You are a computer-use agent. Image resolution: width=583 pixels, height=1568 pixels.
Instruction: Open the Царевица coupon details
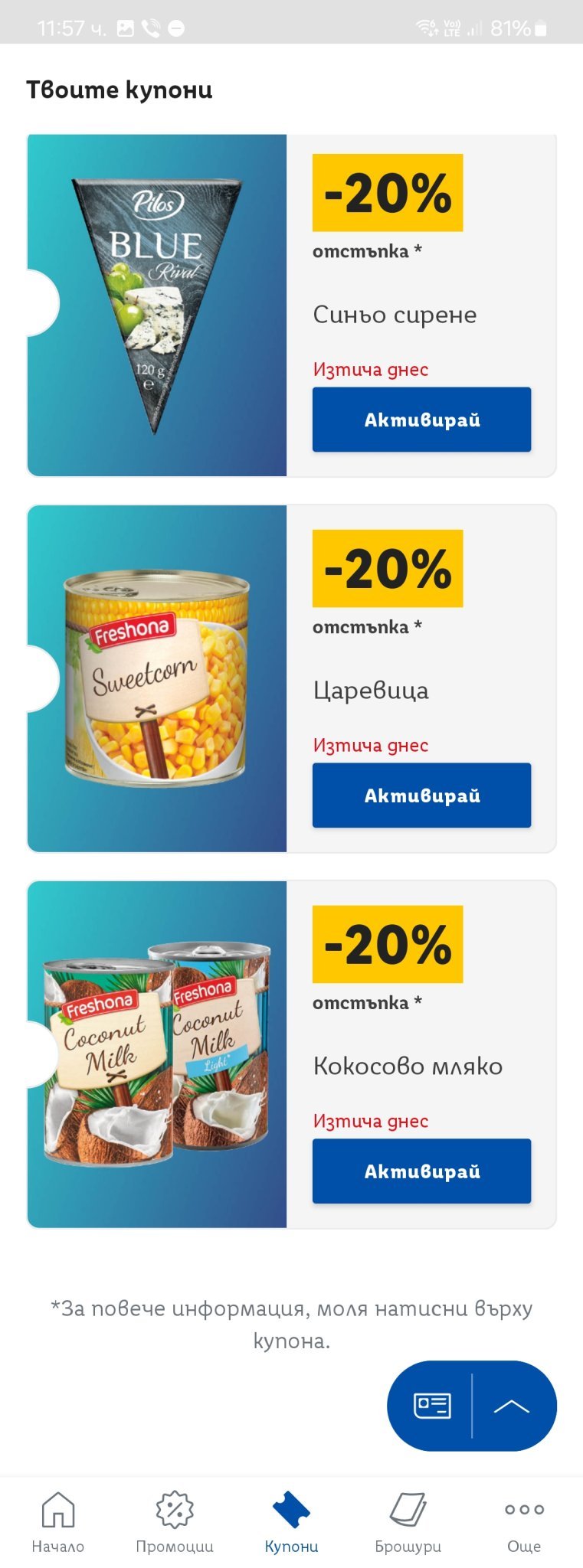(292, 678)
